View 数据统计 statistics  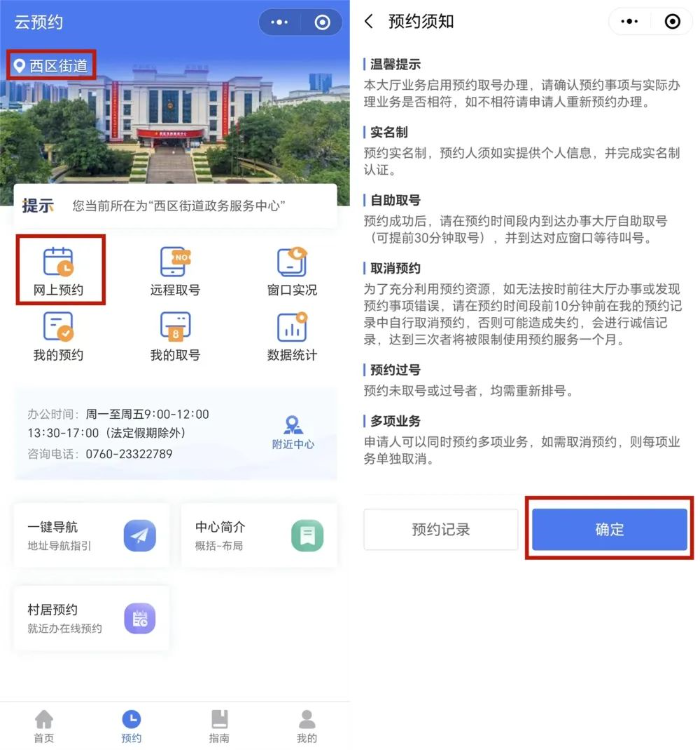[x=291, y=336]
